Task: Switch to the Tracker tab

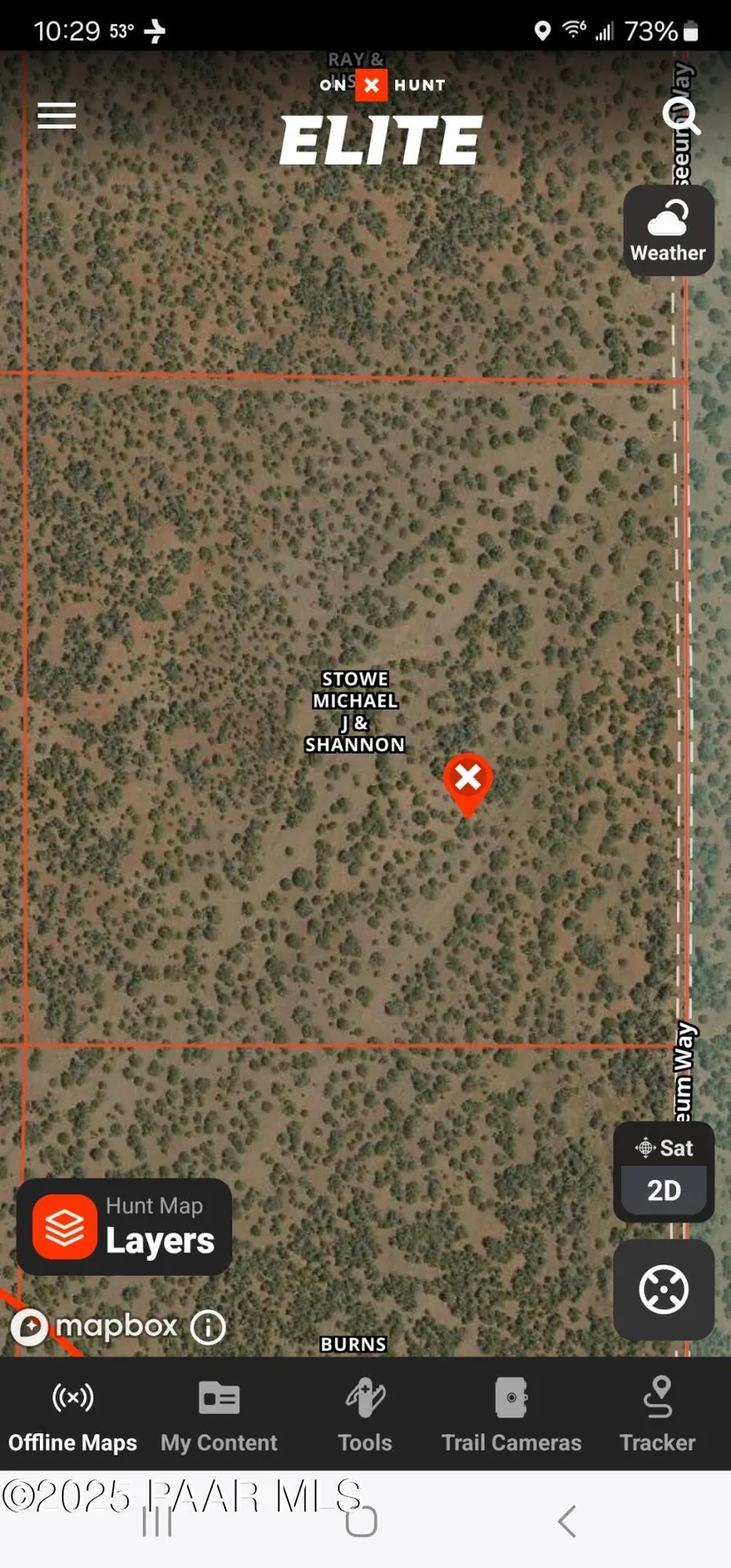Action: (657, 1416)
